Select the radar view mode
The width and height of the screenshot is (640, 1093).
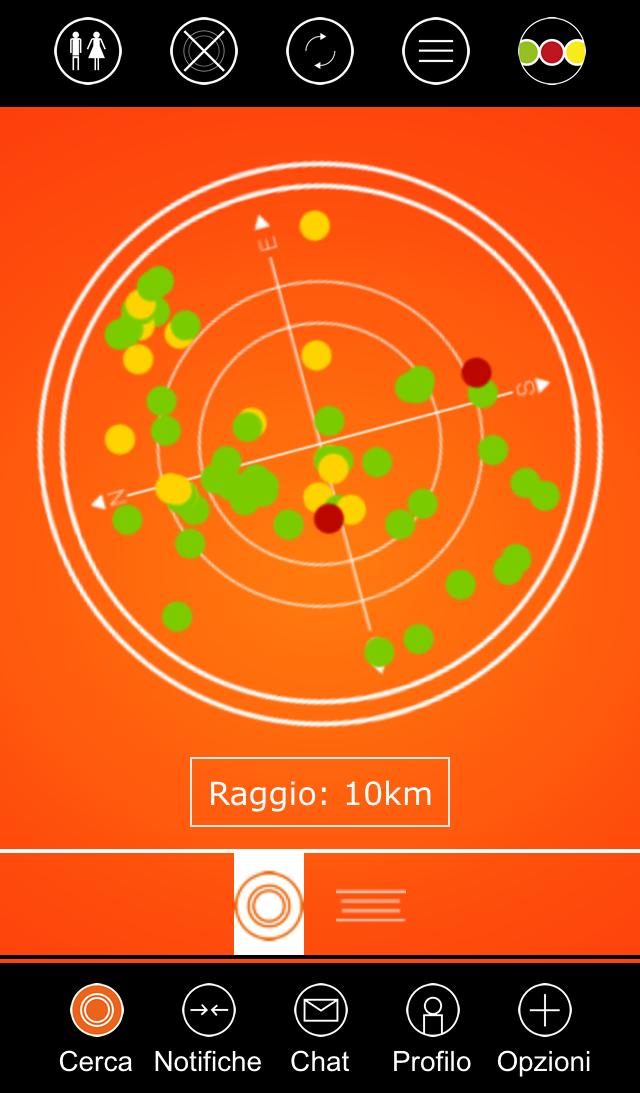pyautogui.click(x=269, y=904)
